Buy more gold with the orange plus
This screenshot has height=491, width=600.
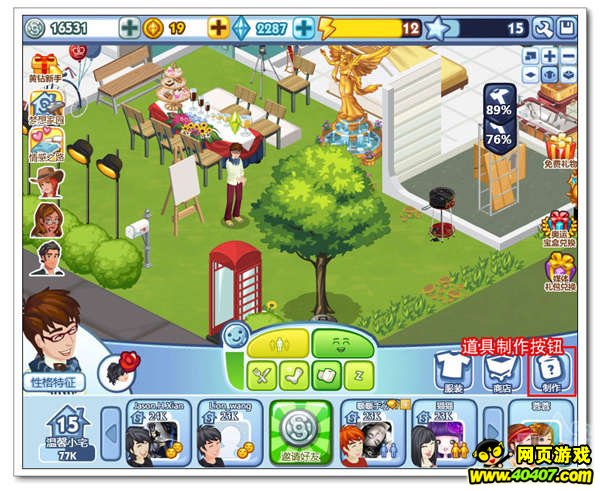point(218,28)
